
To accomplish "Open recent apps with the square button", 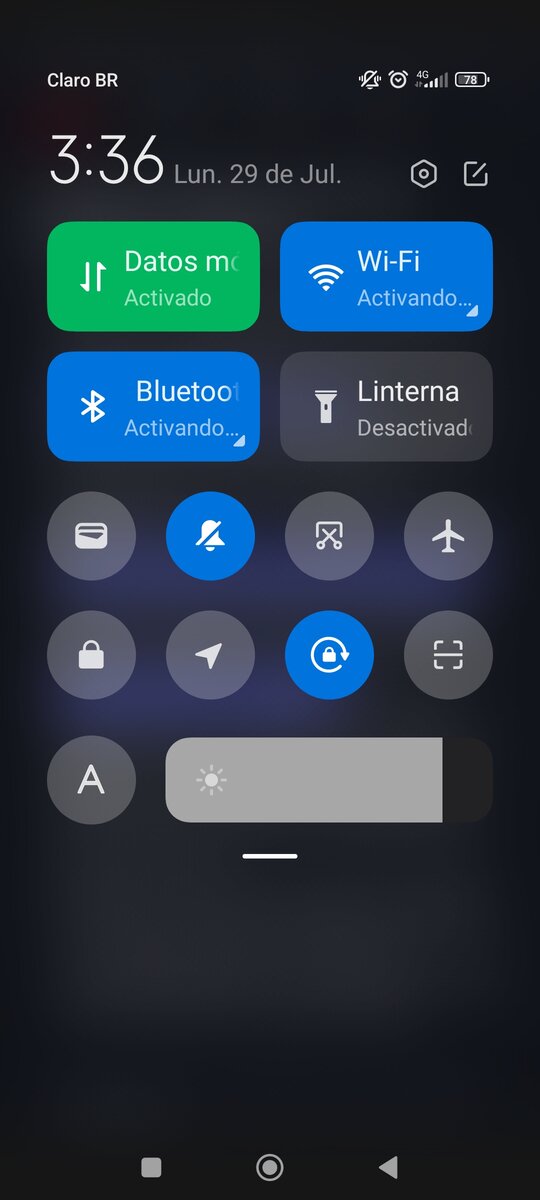I will click(x=151, y=1166).
